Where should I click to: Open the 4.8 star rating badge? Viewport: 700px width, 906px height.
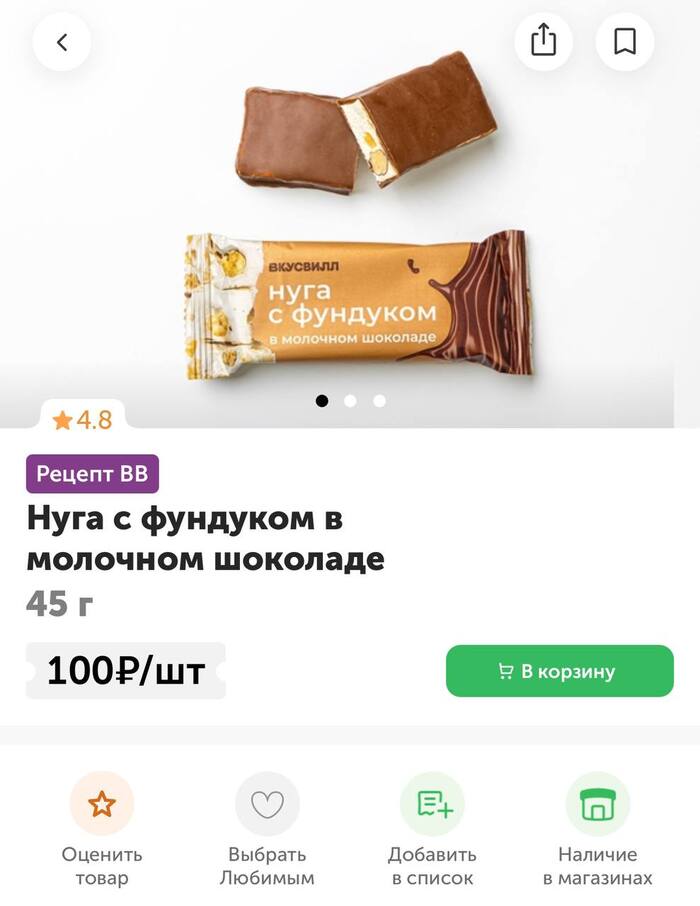point(83,420)
